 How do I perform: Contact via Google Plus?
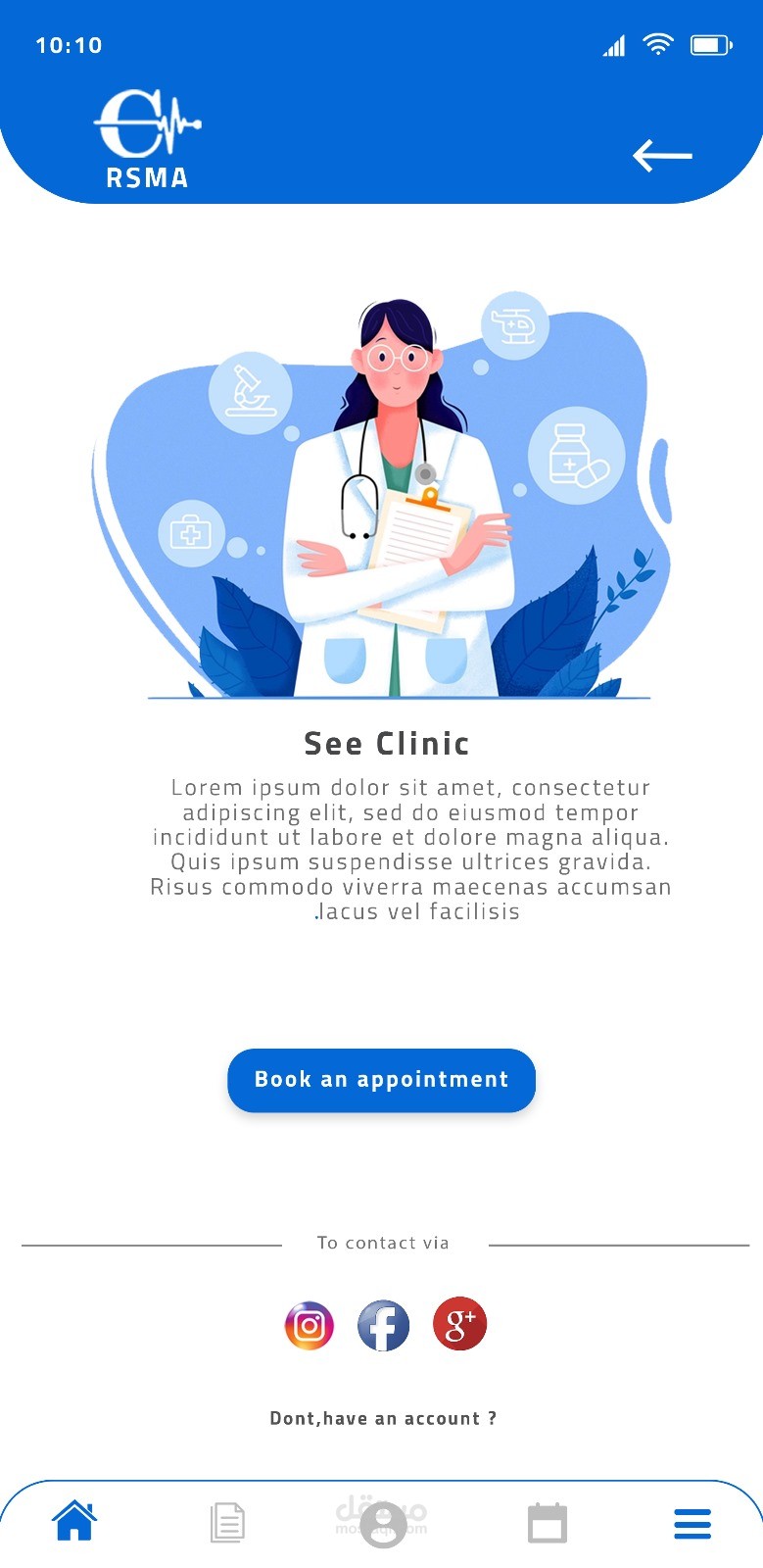[459, 1324]
